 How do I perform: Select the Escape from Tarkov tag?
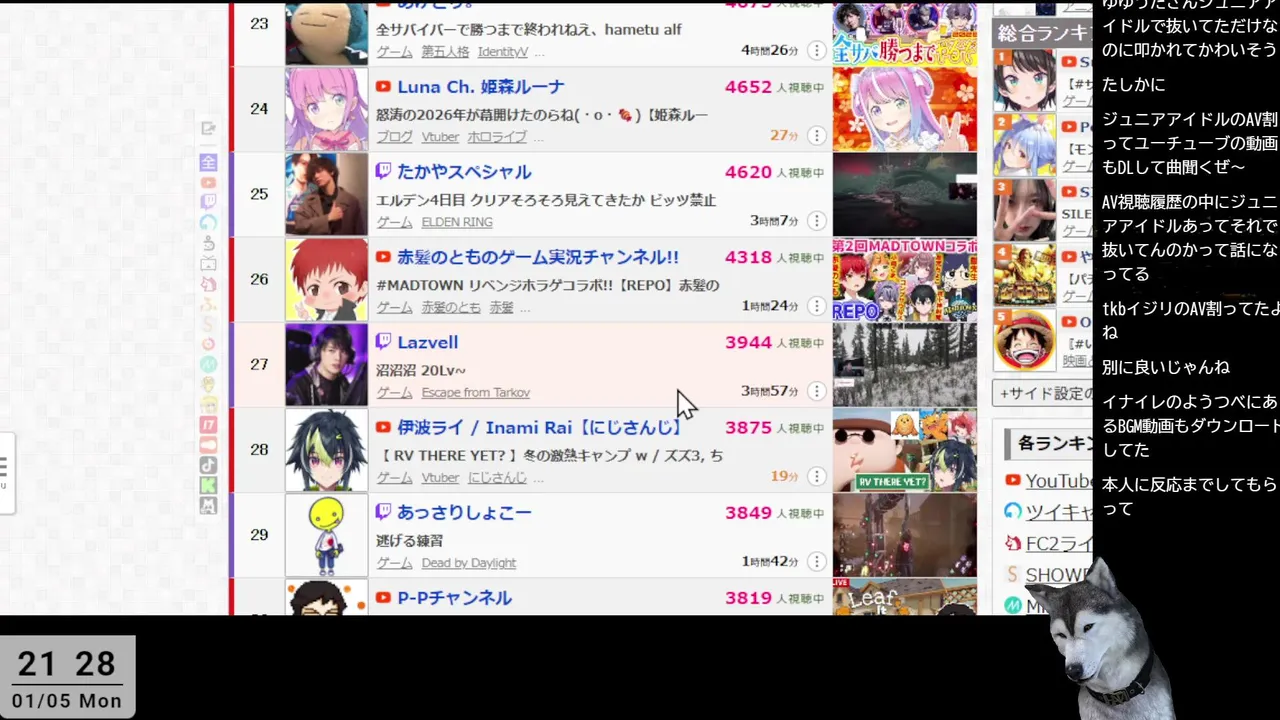[x=475, y=393]
